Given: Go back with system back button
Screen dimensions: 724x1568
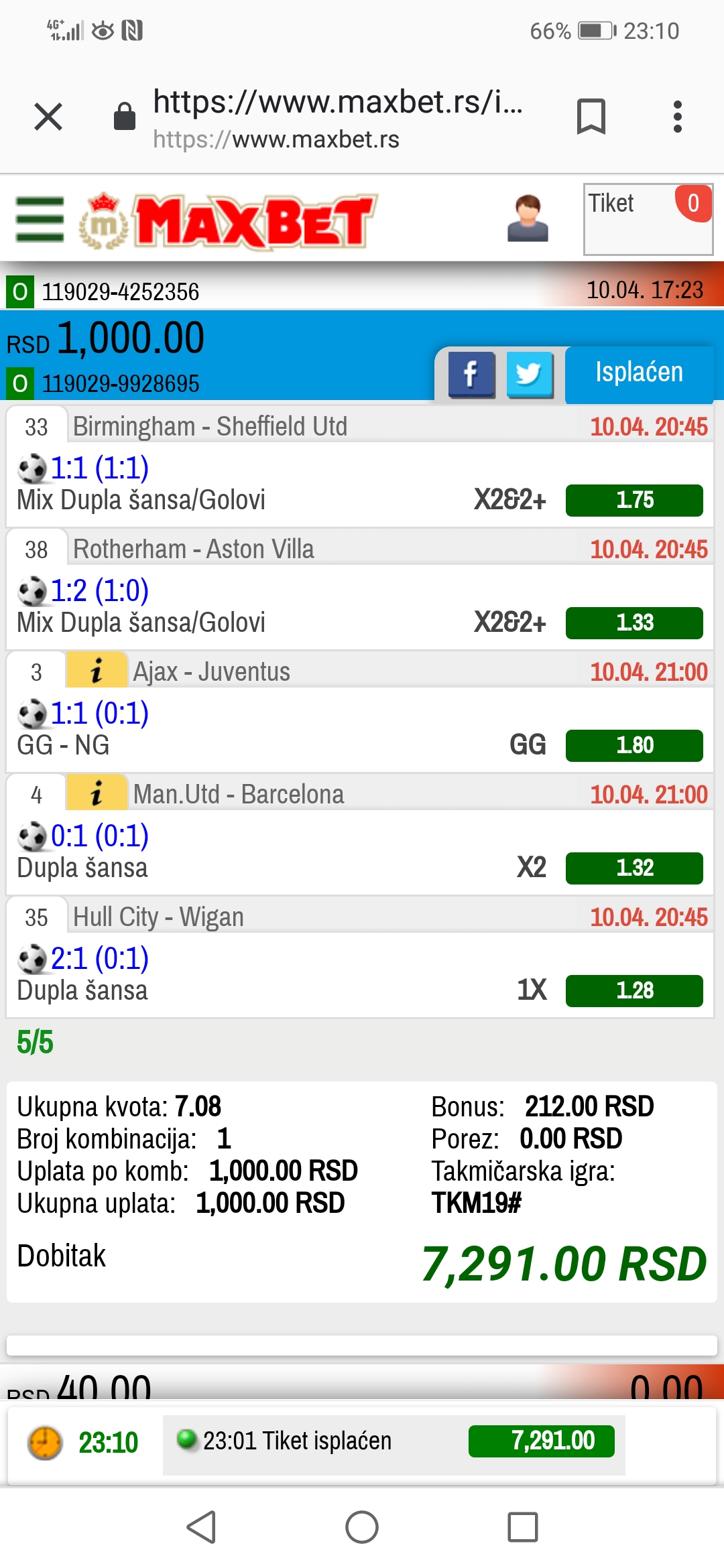Looking at the screenshot, I should (x=200, y=1527).
